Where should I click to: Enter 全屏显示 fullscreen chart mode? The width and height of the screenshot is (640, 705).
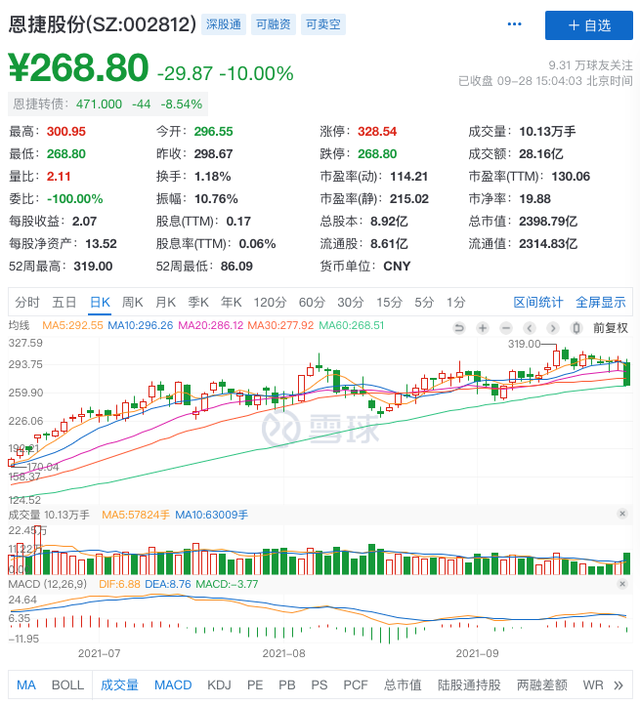tap(600, 302)
